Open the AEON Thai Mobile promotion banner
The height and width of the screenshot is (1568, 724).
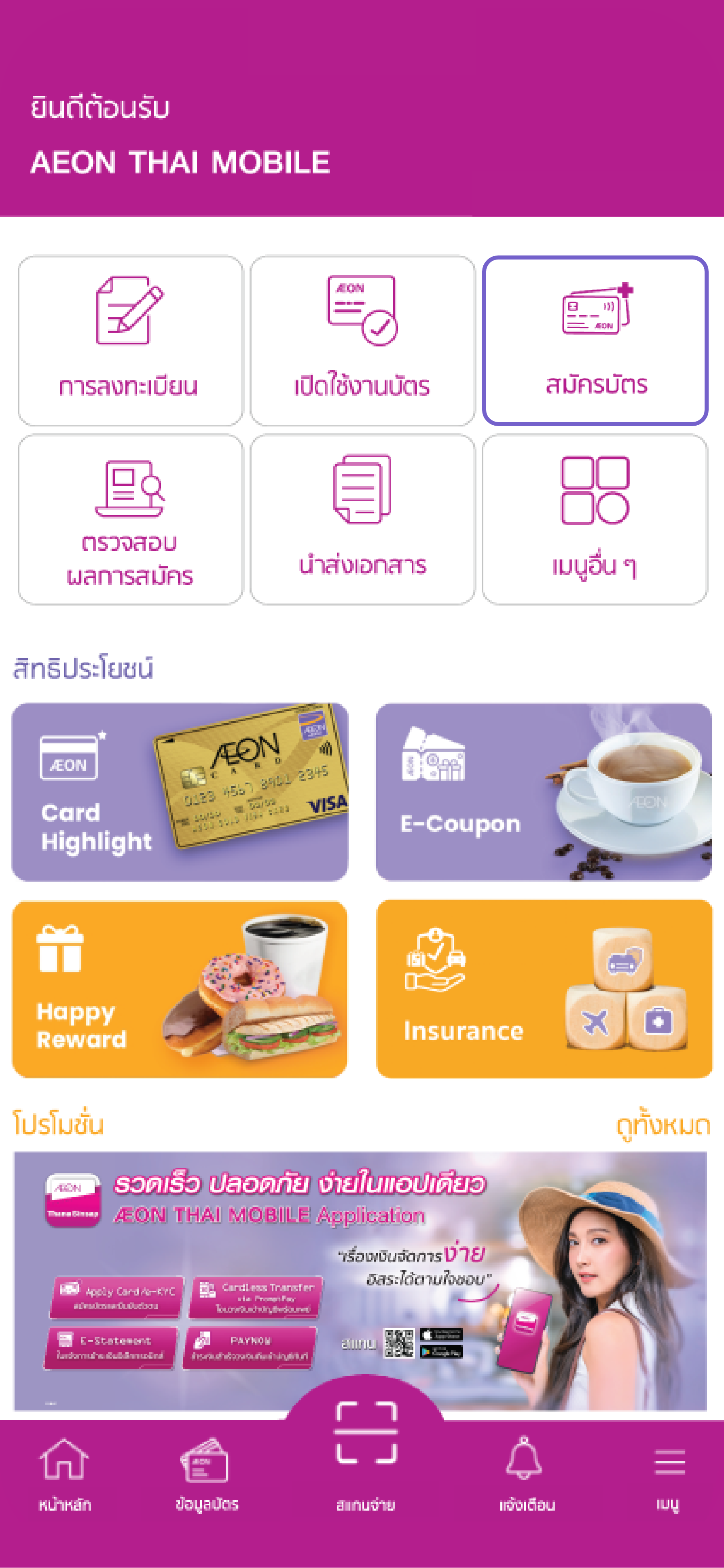point(360,1266)
